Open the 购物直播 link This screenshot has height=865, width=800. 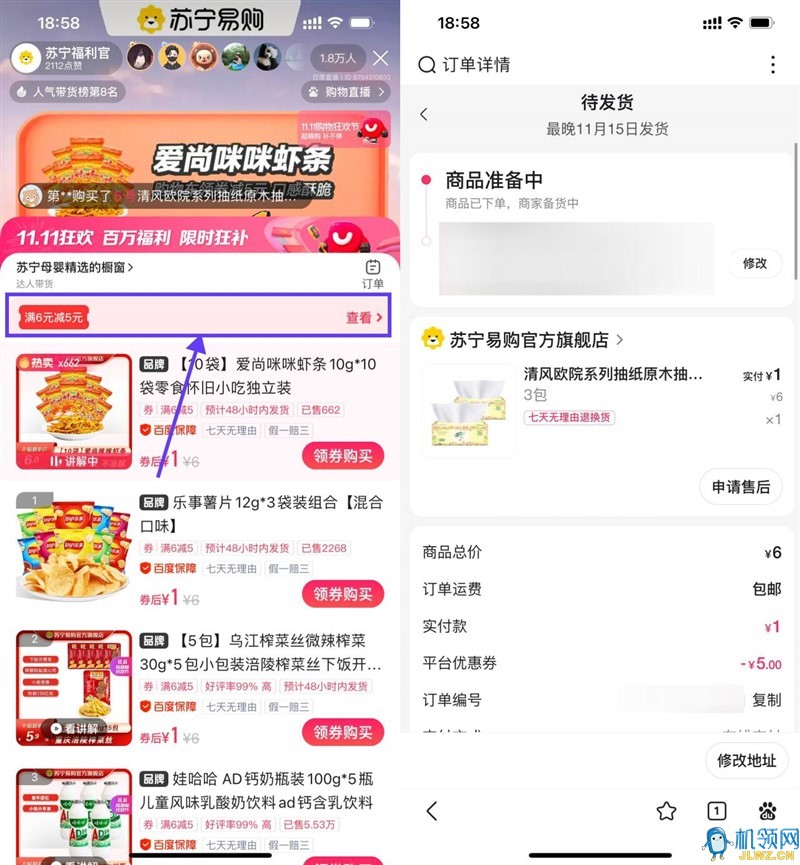(x=345, y=92)
